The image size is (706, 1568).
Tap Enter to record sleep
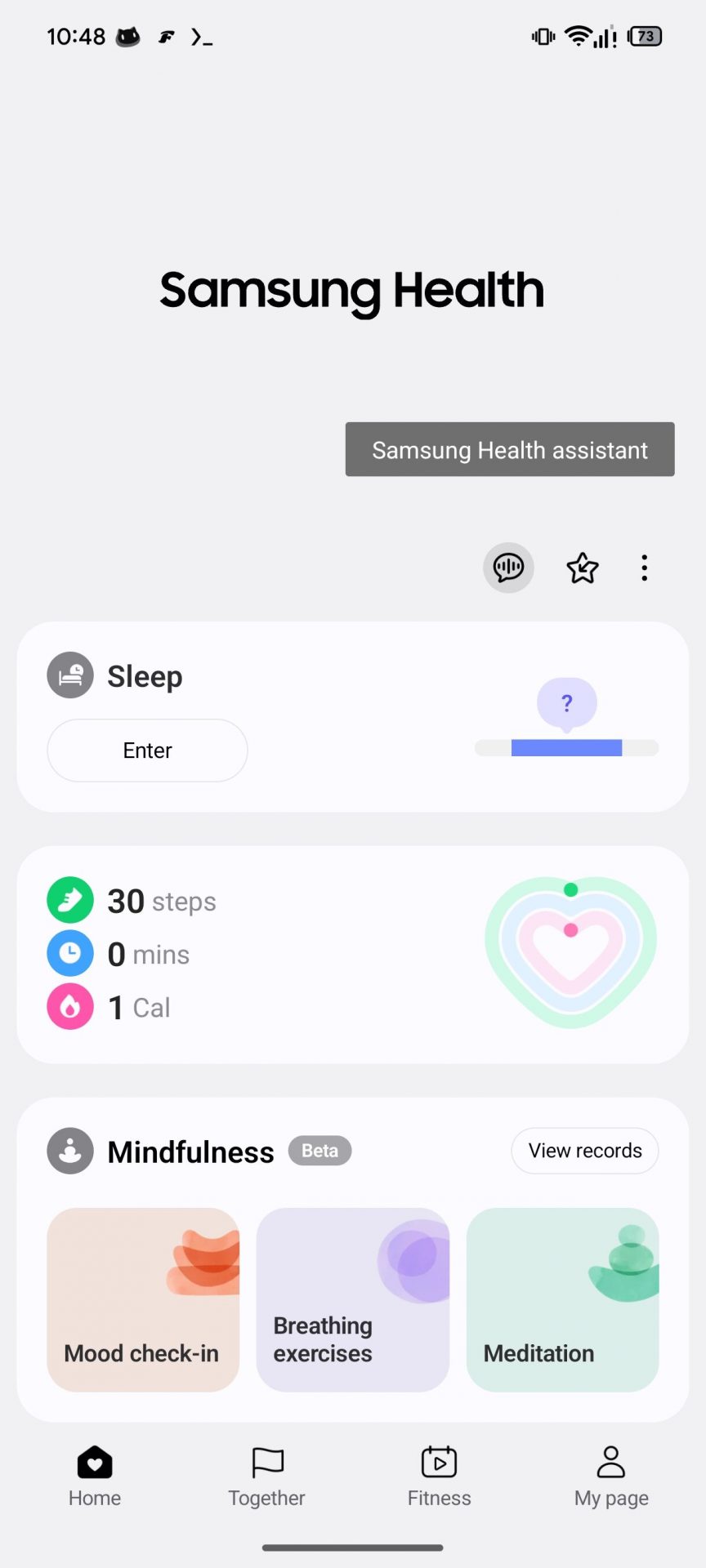tap(146, 750)
